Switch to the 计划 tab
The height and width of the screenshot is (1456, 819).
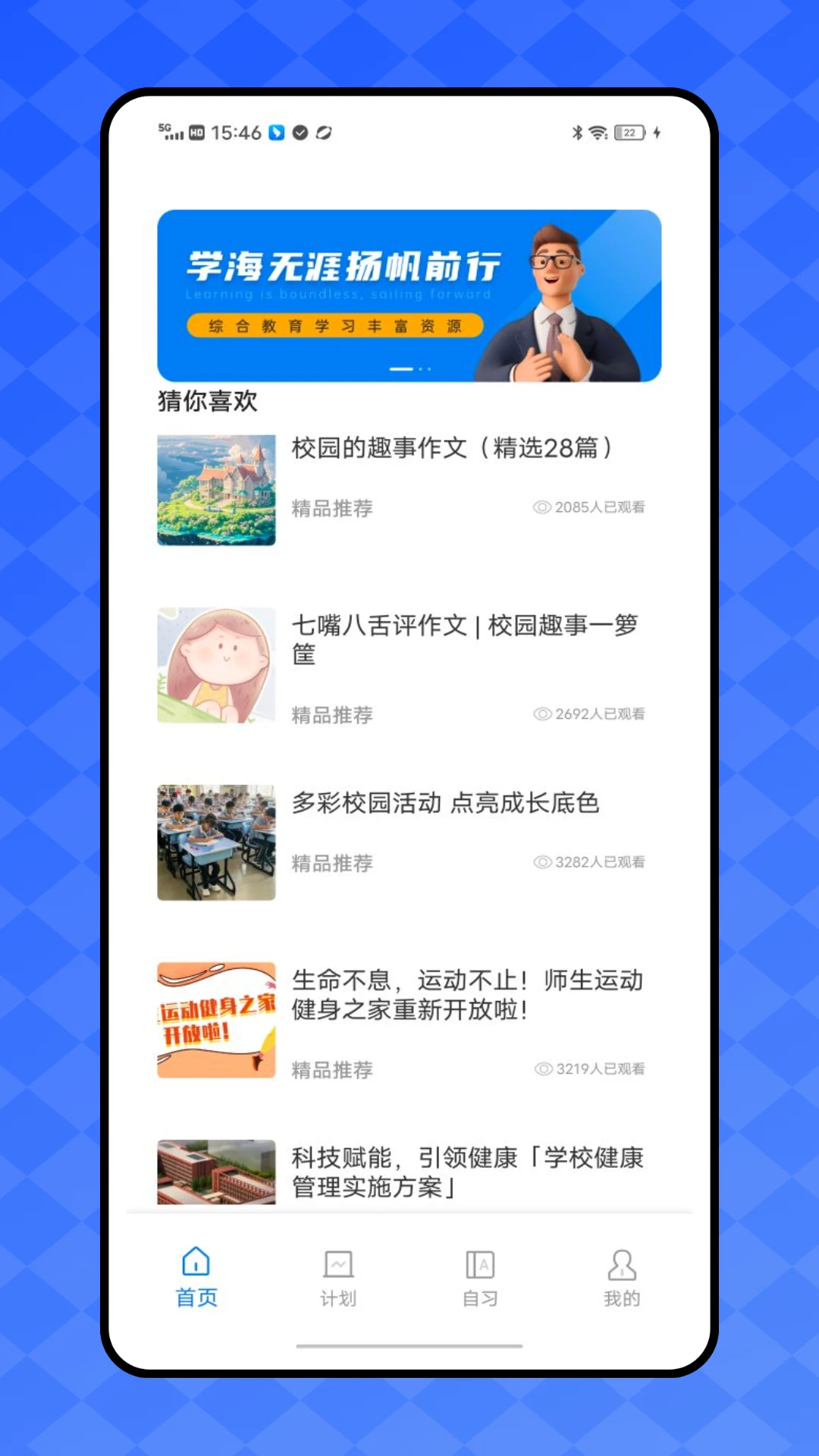[337, 1282]
